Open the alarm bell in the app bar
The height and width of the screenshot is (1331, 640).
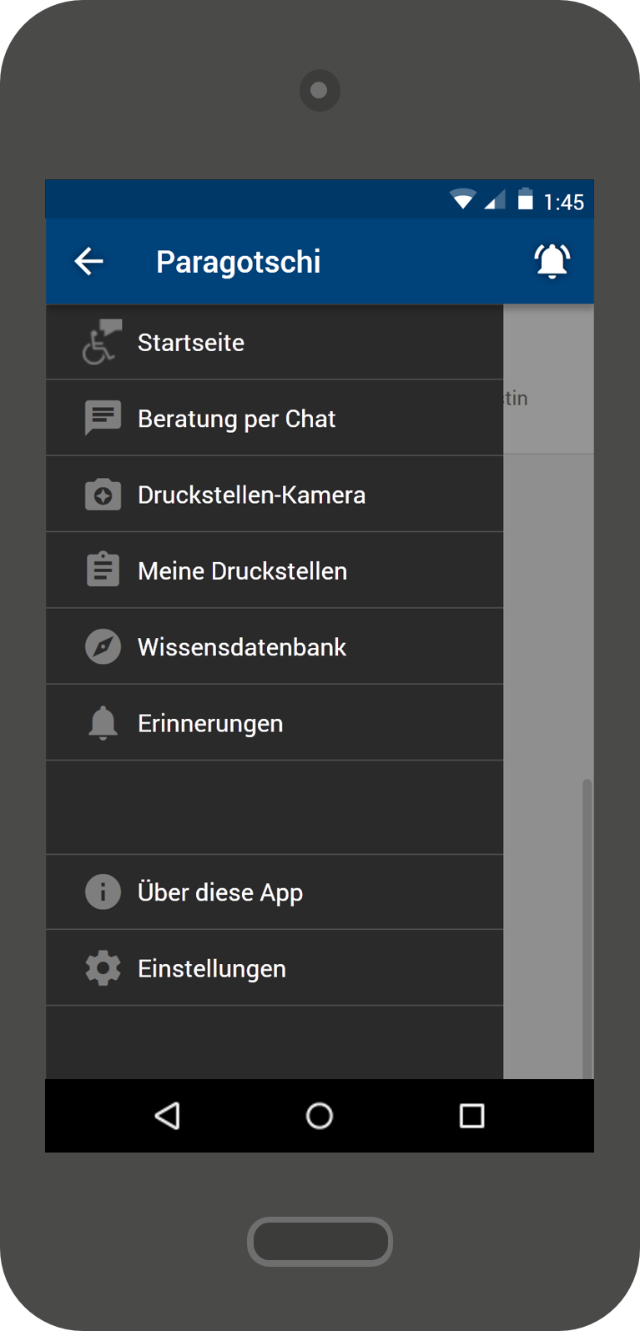point(552,261)
